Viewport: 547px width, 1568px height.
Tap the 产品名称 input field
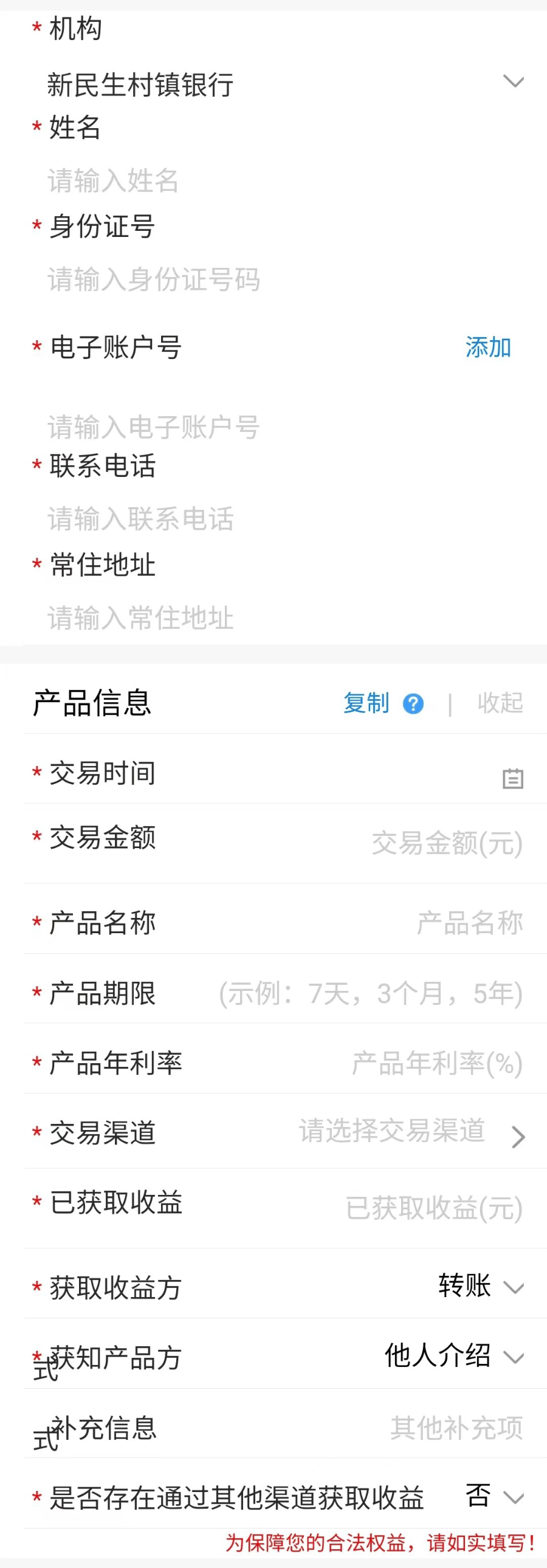(469, 923)
